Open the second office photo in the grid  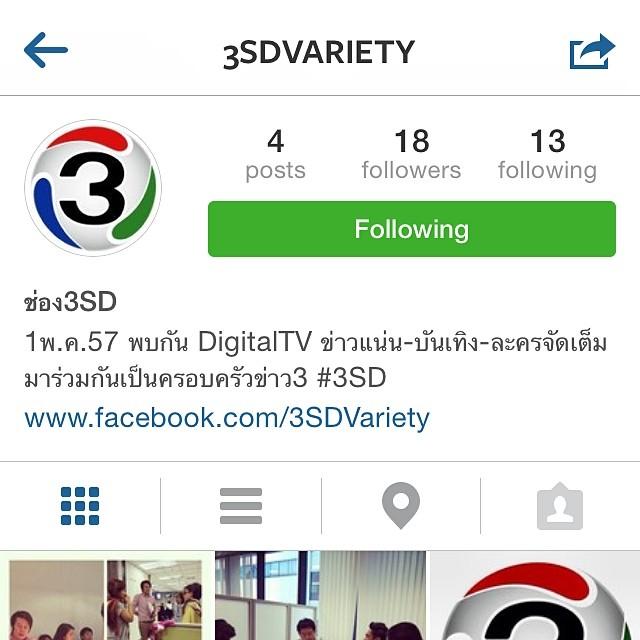320,597
